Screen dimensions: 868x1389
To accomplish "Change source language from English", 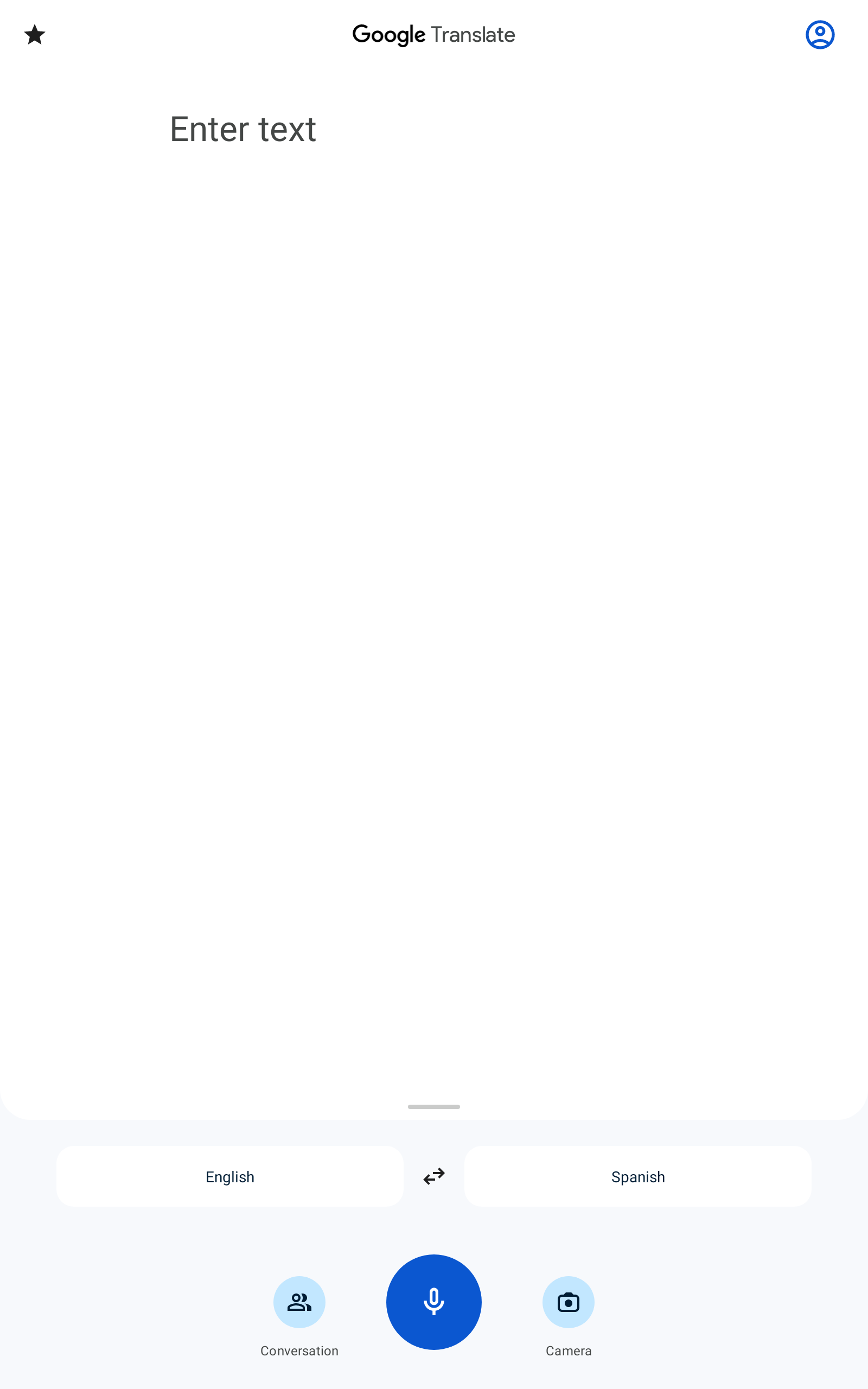I will point(229,1177).
